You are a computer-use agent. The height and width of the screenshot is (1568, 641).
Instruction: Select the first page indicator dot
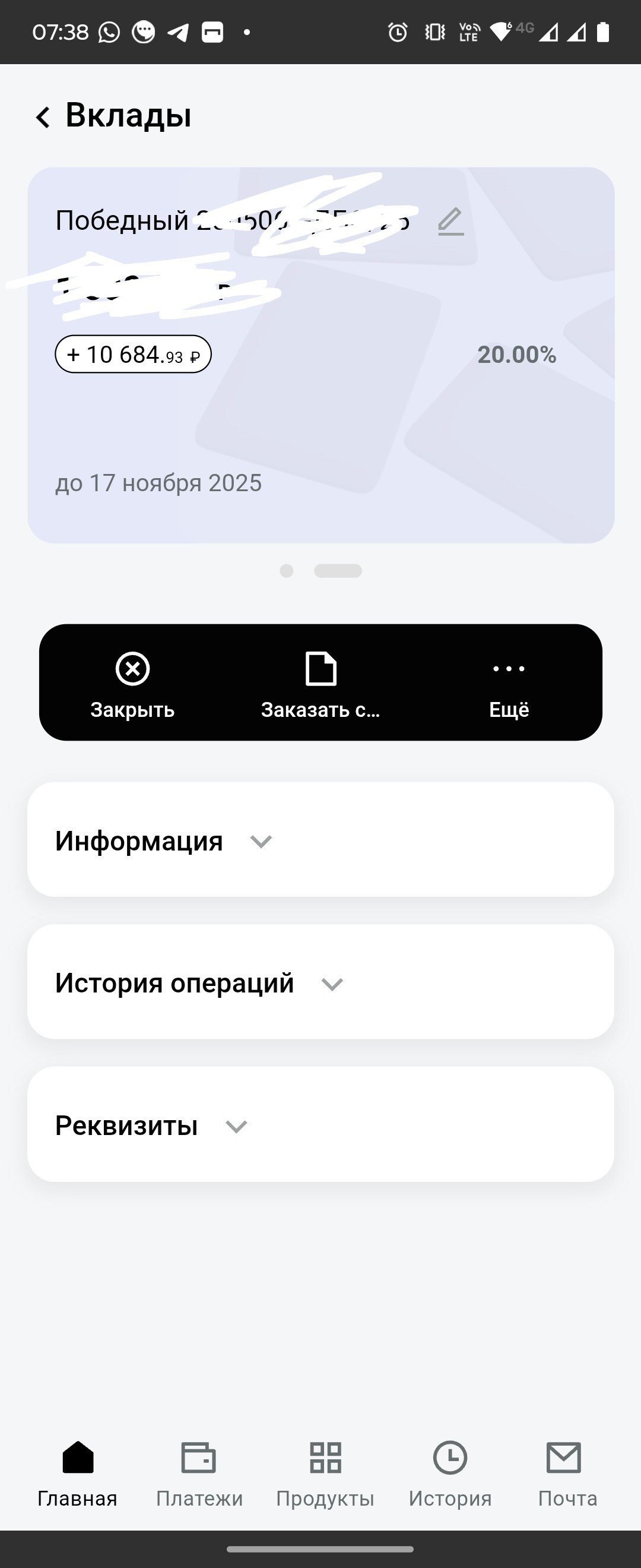pyautogui.click(x=287, y=571)
